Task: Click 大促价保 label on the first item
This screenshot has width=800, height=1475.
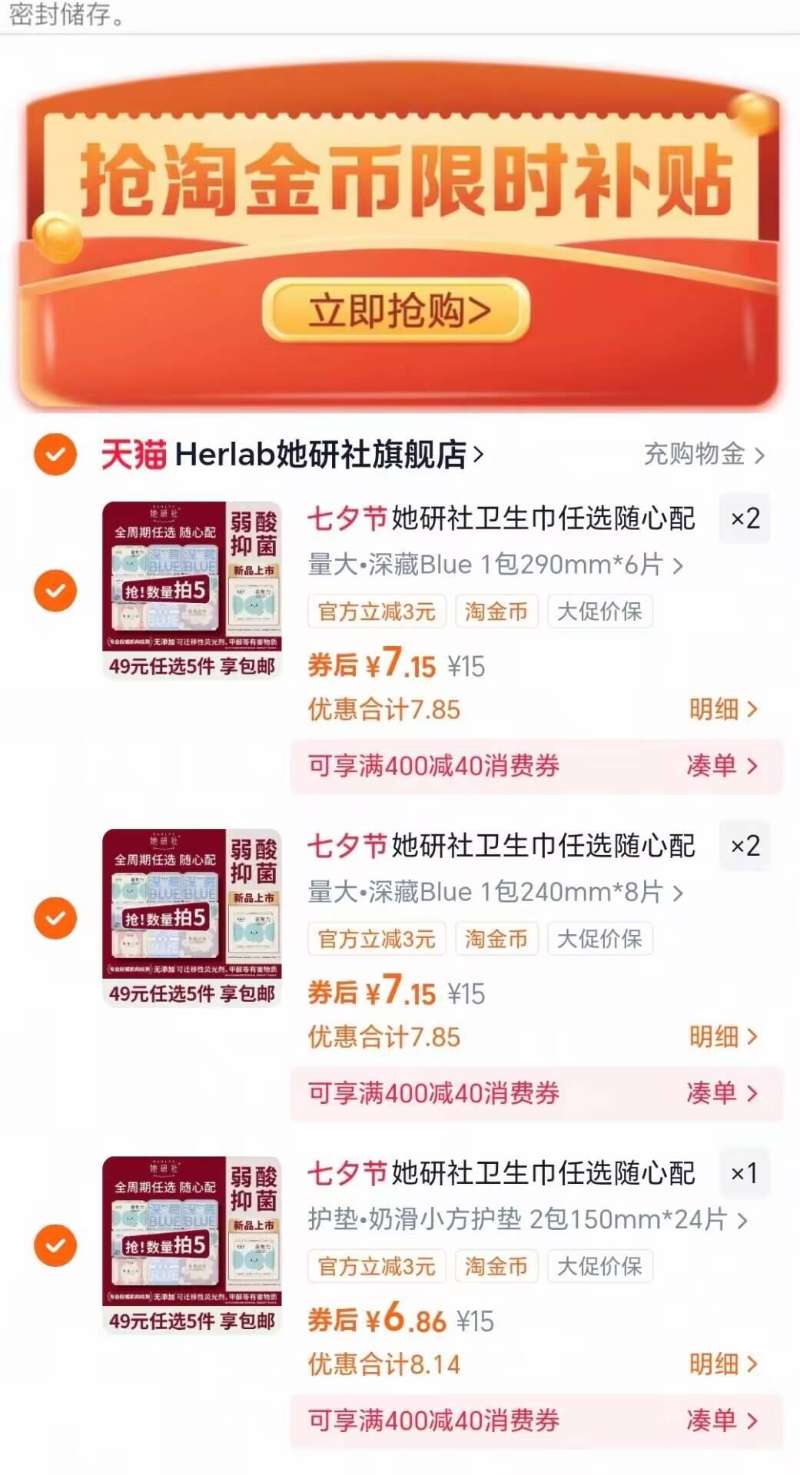Action: tap(599, 611)
